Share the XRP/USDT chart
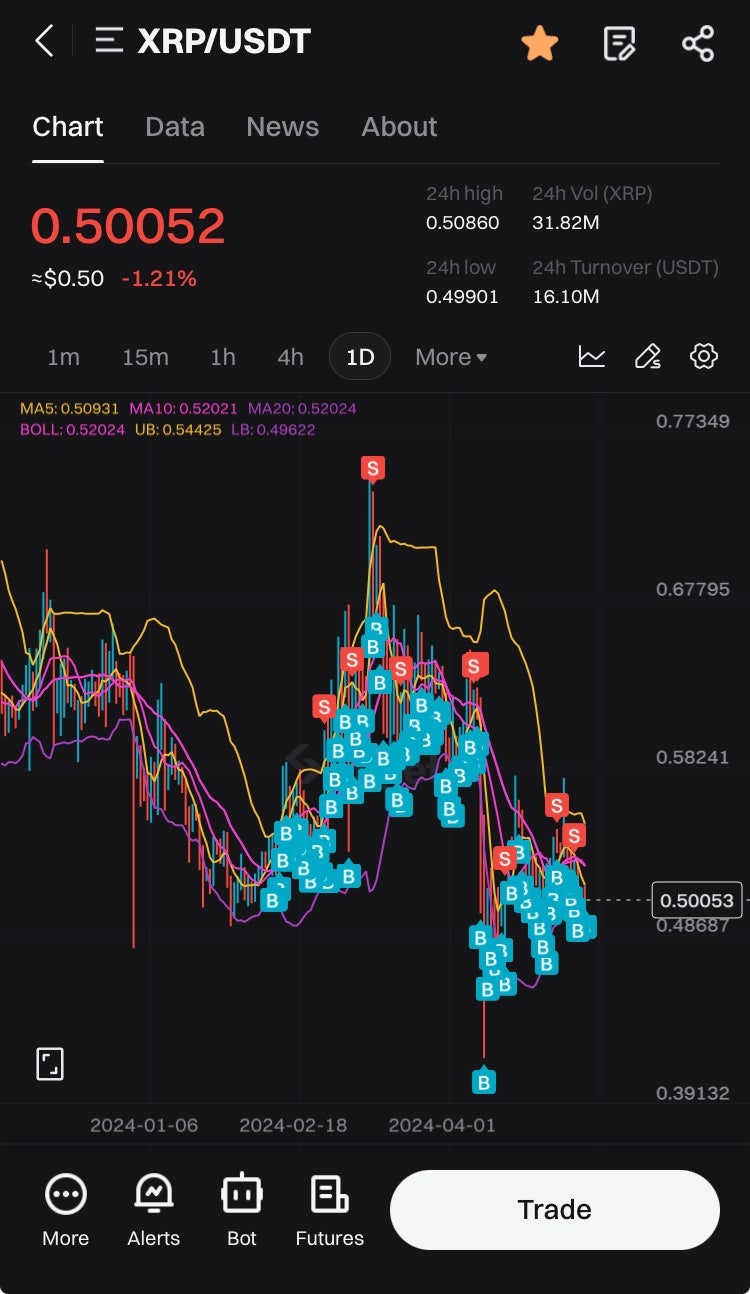This screenshot has height=1294, width=750. 697,43
